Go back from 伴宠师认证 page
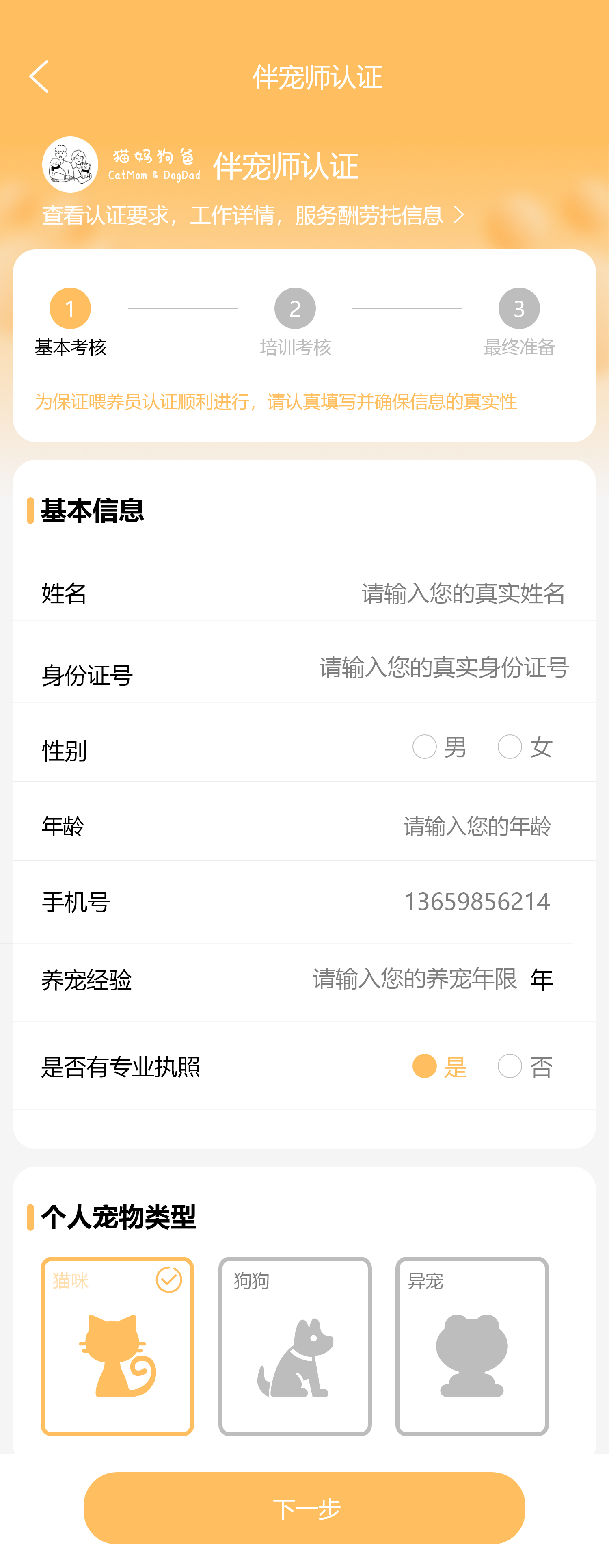The width and height of the screenshot is (609, 1568). [x=39, y=77]
